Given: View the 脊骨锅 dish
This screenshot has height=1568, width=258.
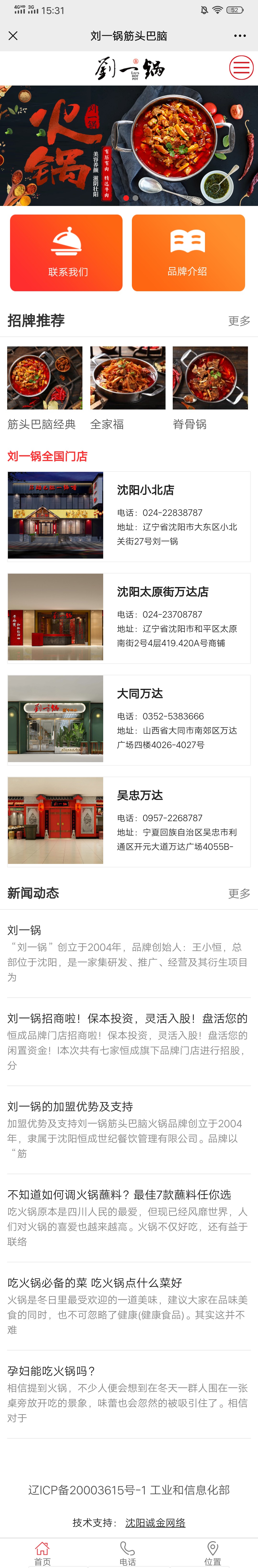Looking at the screenshot, I should [x=210, y=387].
